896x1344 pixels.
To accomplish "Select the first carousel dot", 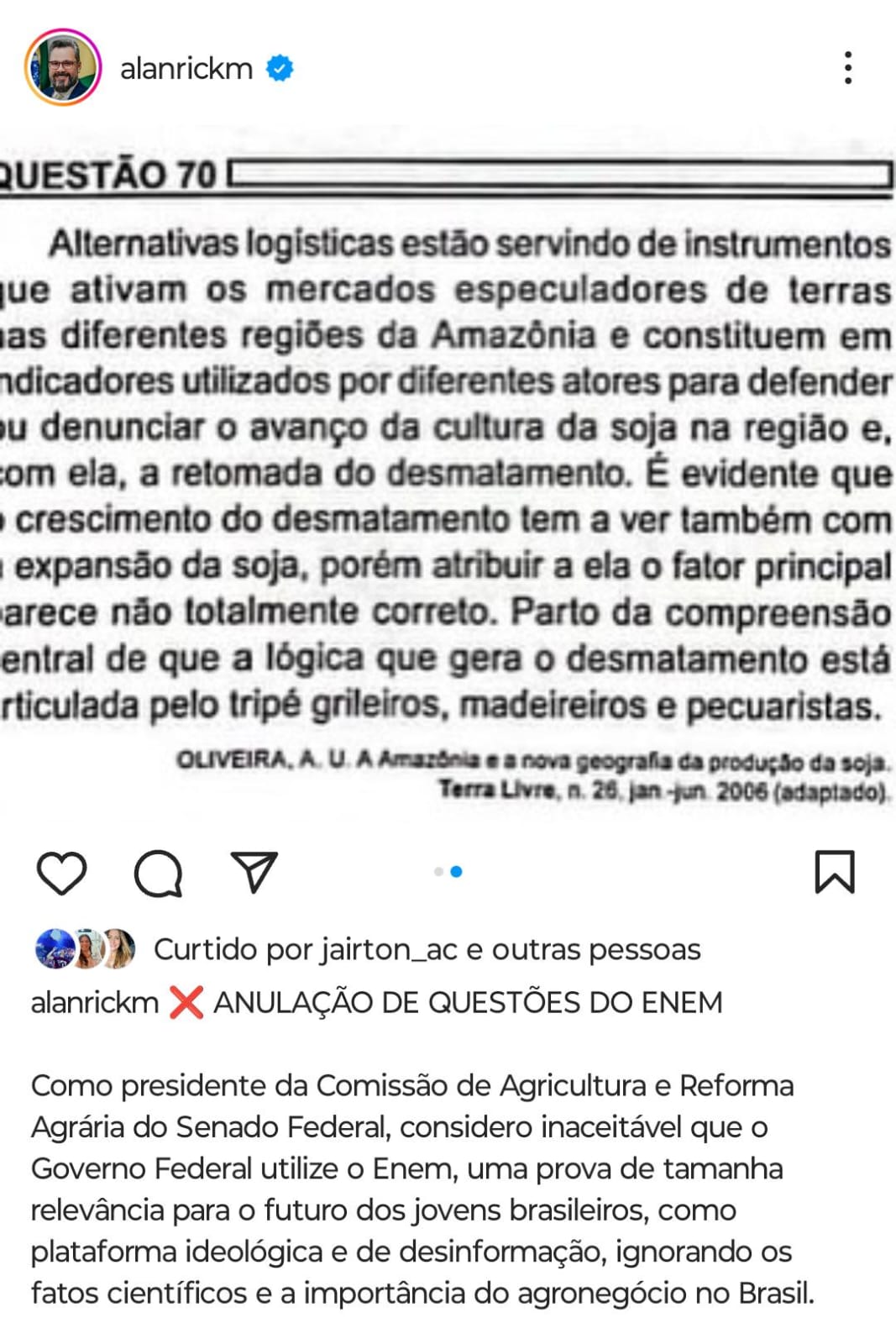I will (x=438, y=872).
